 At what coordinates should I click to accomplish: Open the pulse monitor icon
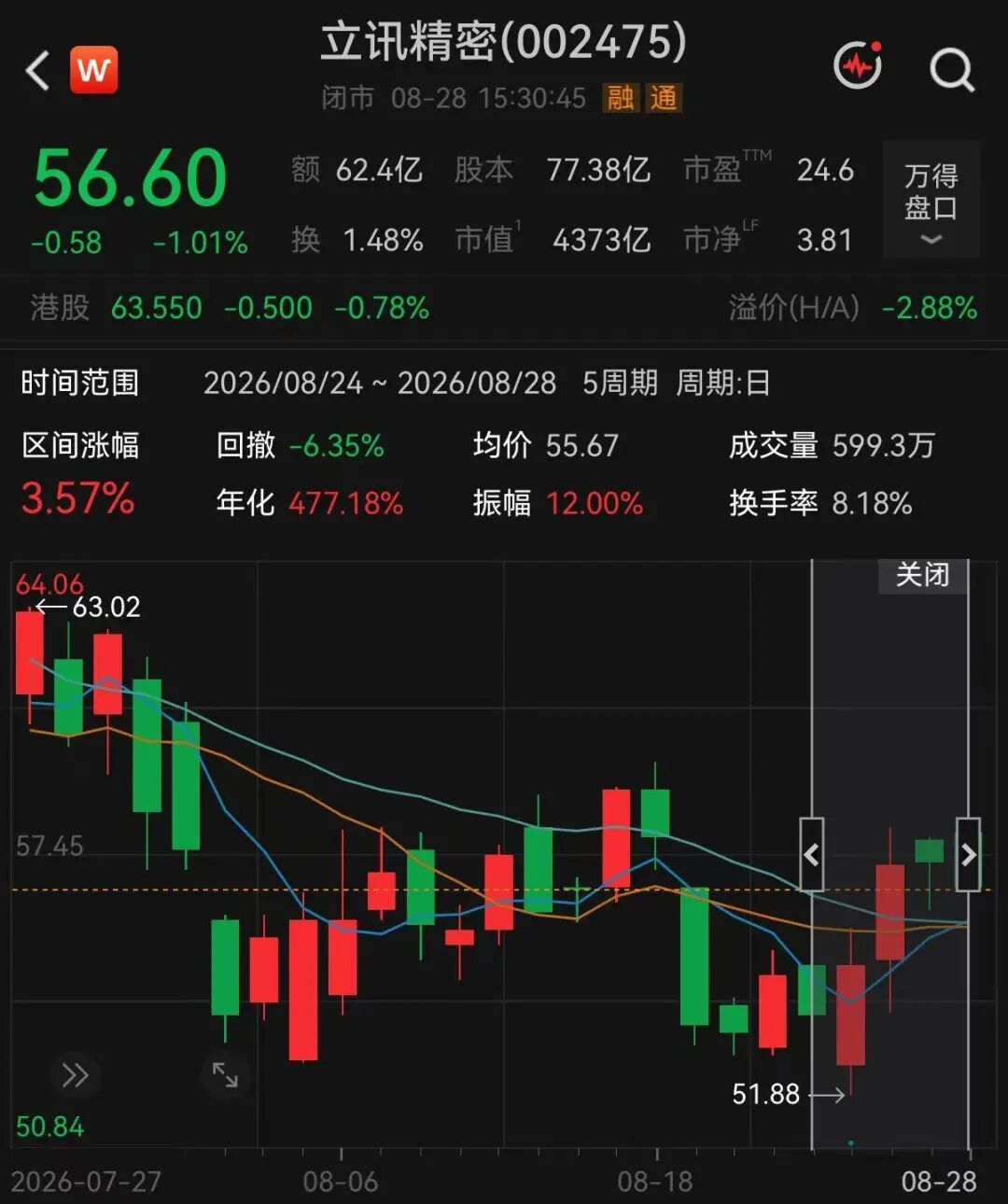[858, 66]
